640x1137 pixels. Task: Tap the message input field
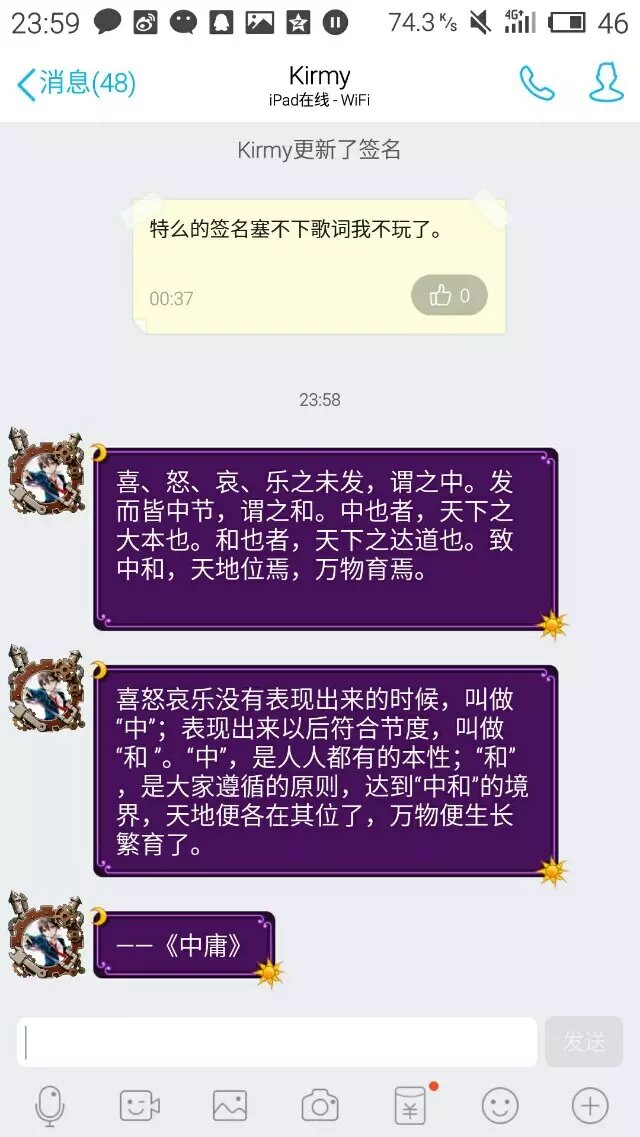pos(277,1042)
